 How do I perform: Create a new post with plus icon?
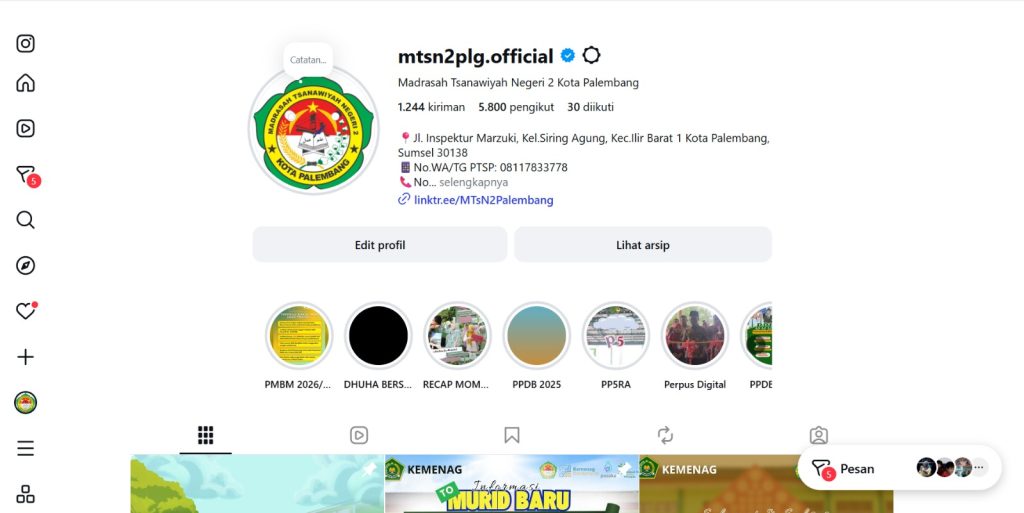25,357
